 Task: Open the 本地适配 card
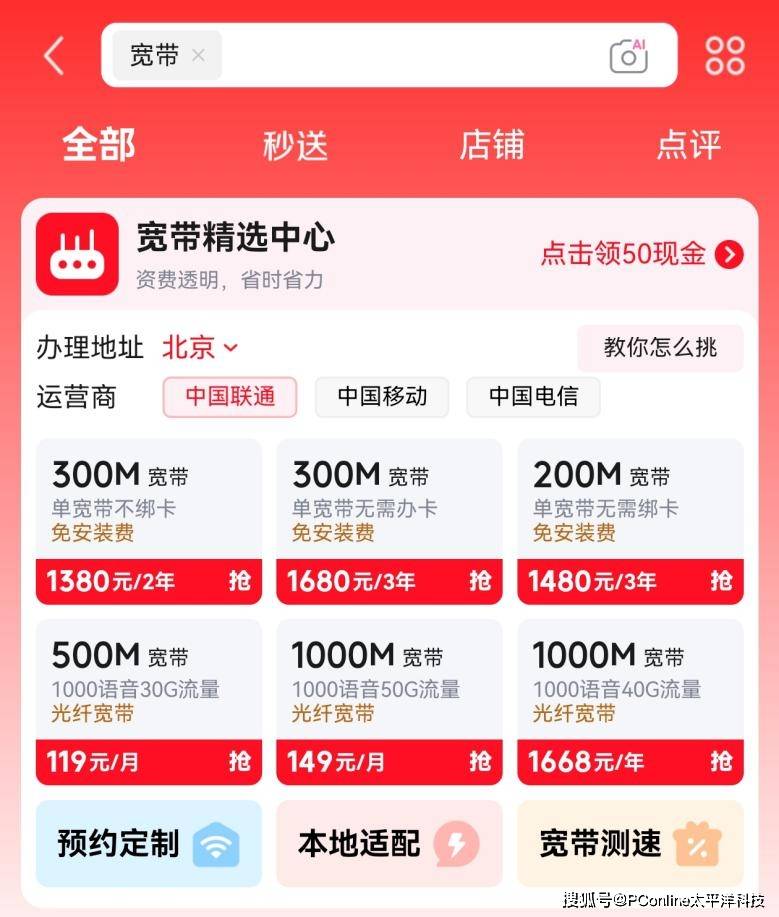(389, 843)
